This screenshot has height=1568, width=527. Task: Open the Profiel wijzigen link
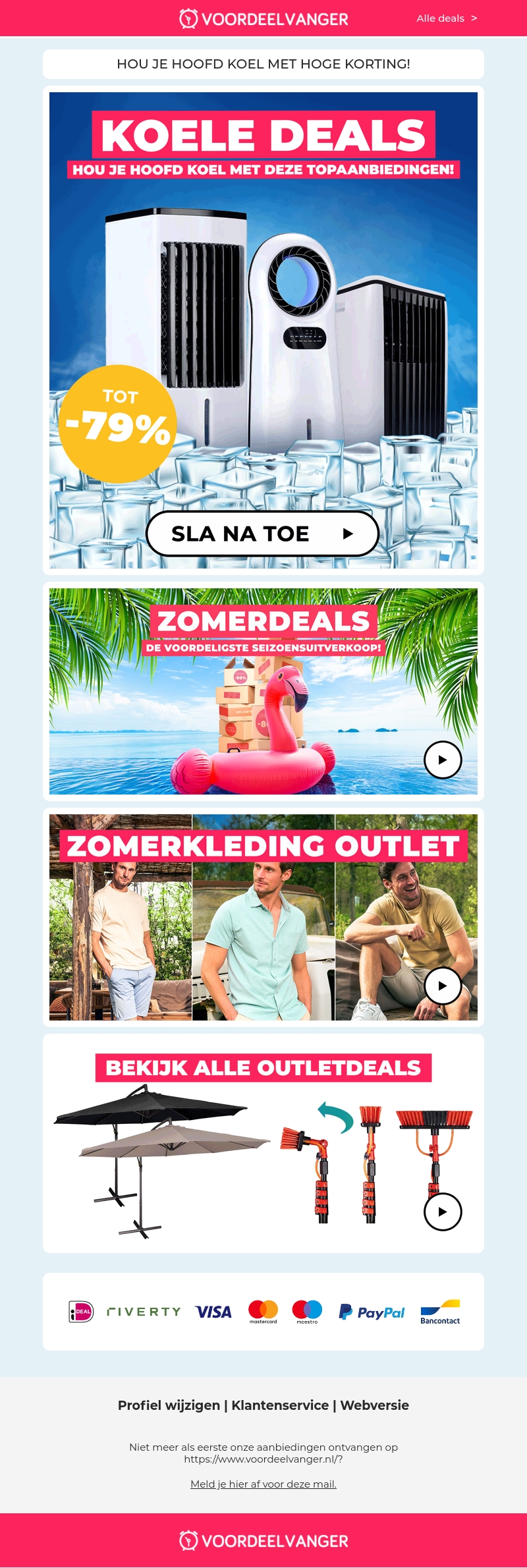coord(169,1405)
